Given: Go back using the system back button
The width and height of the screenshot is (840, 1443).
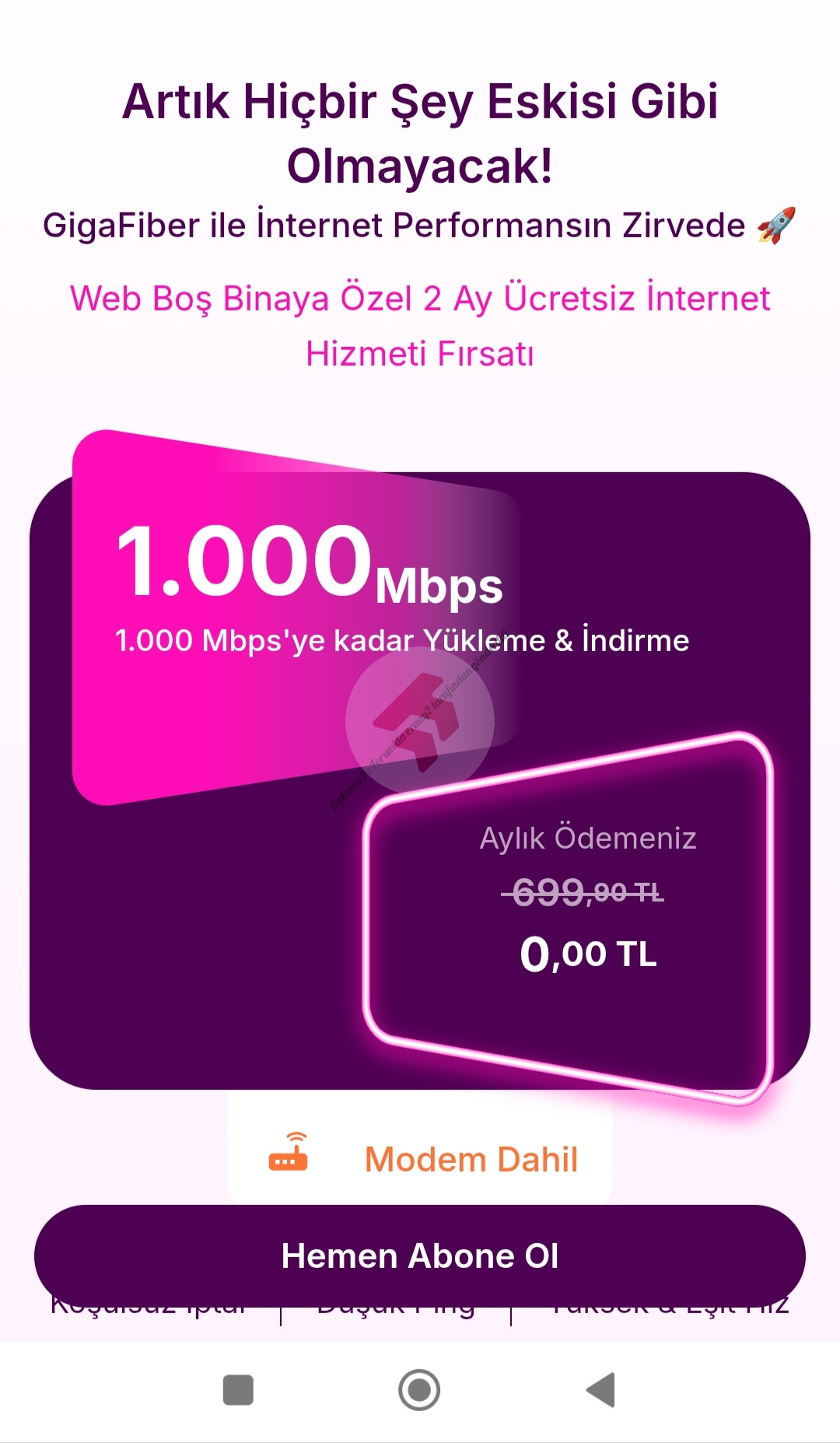Looking at the screenshot, I should tap(601, 1390).
